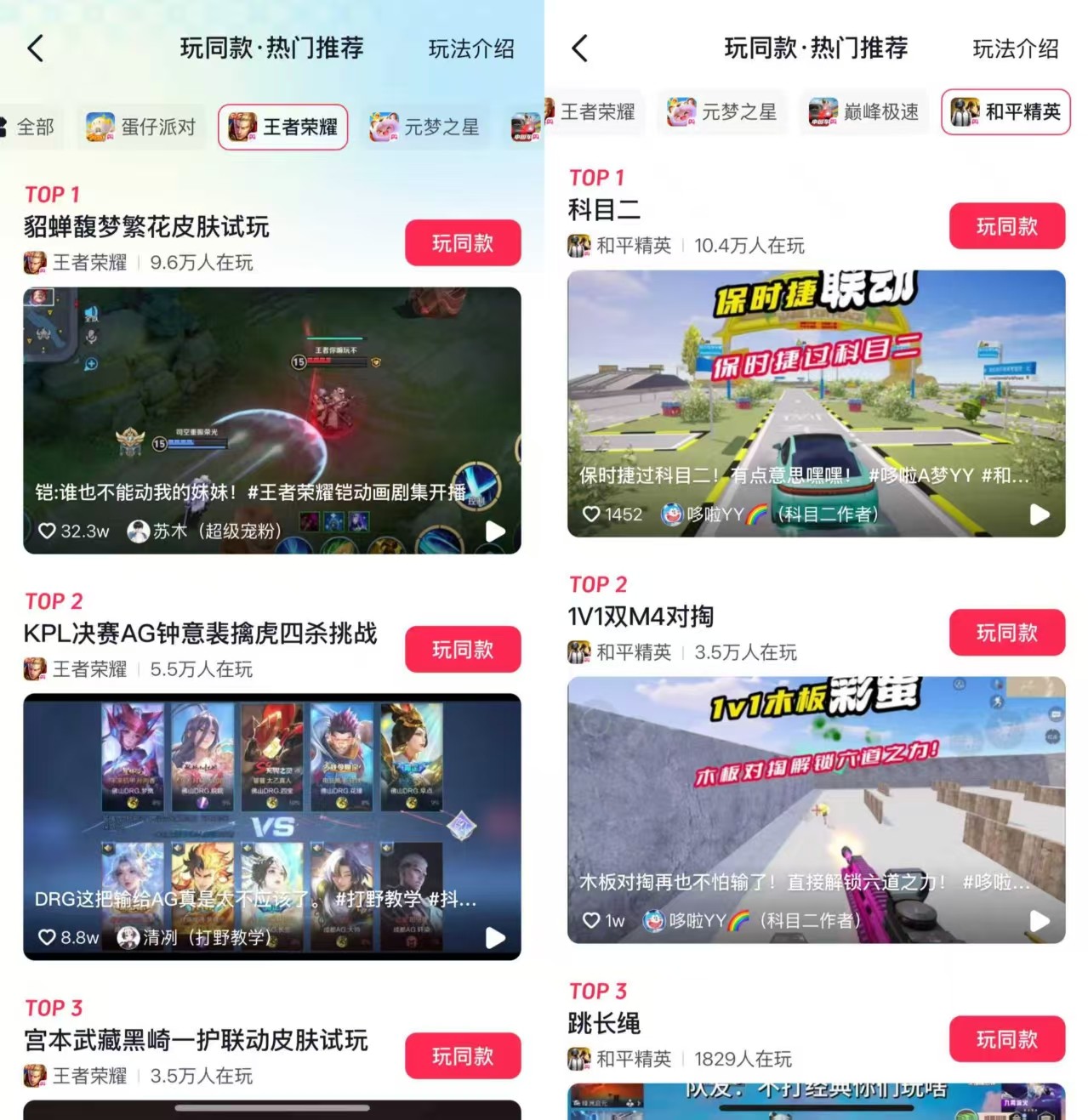Tap 玩同款 for 1V1双M4对掏
This screenshot has width=1088, height=1120.
pos(1007,633)
